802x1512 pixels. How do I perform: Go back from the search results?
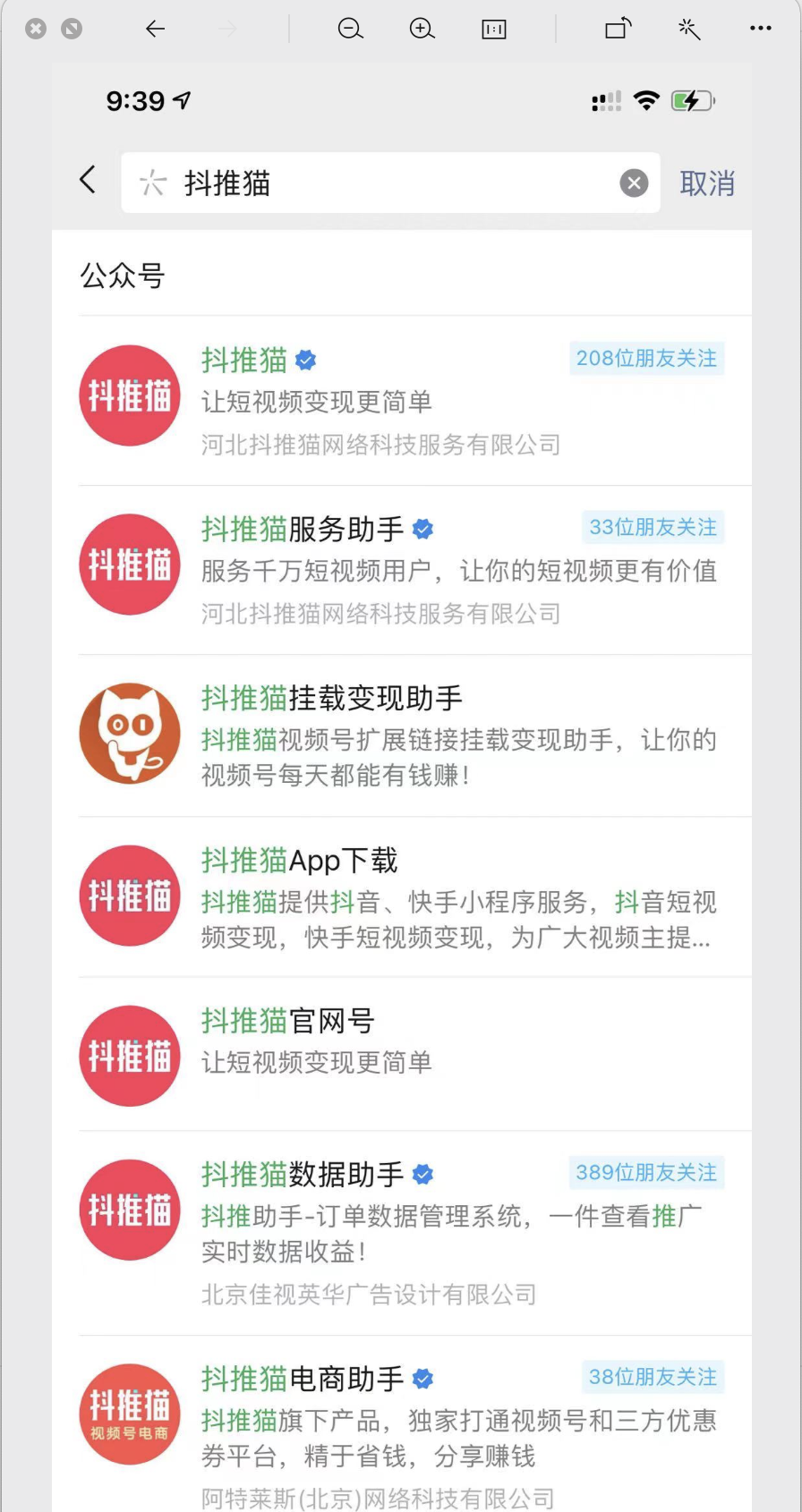point(88,180)
